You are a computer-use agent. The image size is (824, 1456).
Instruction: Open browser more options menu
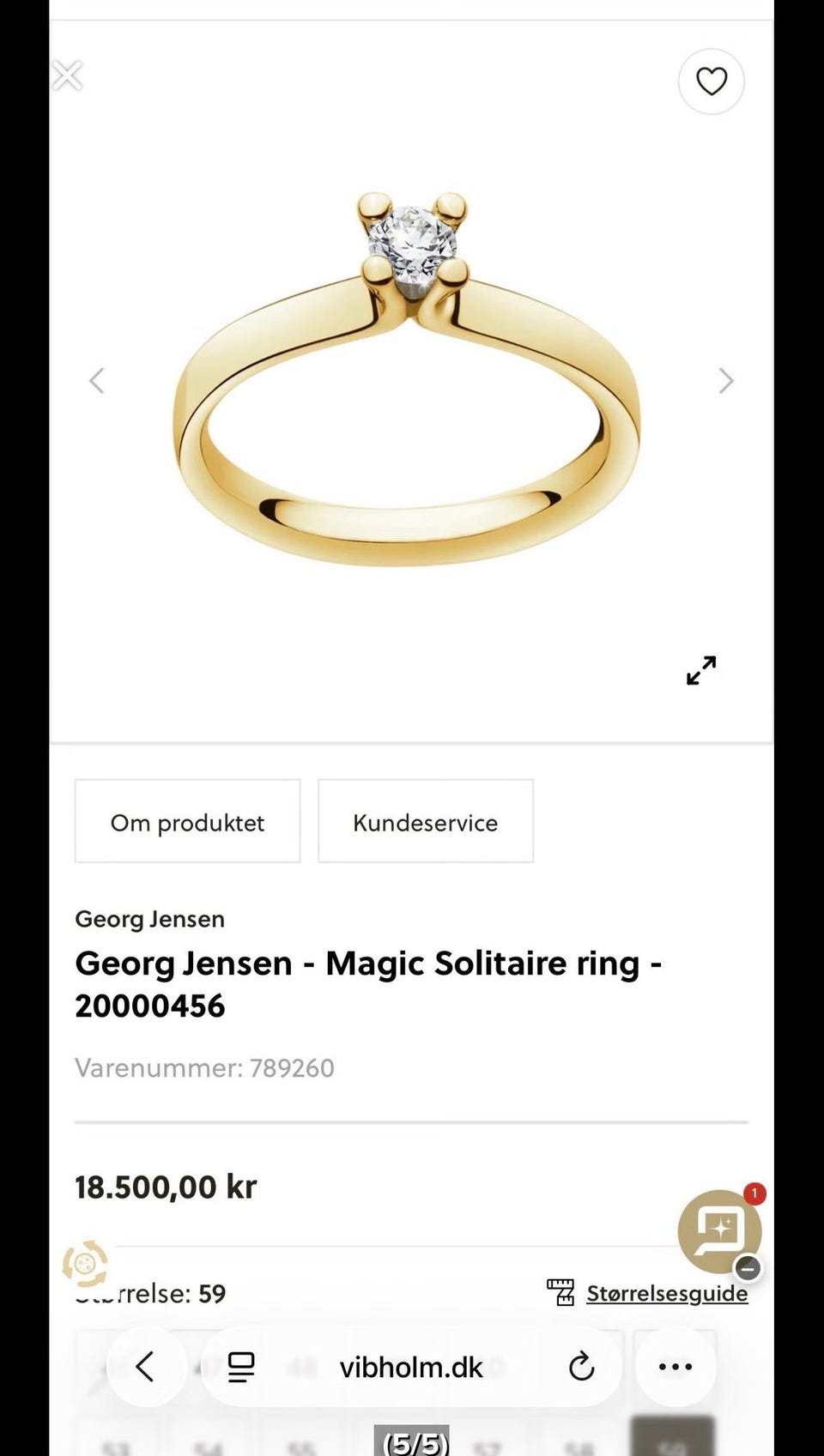(676, 1366)
